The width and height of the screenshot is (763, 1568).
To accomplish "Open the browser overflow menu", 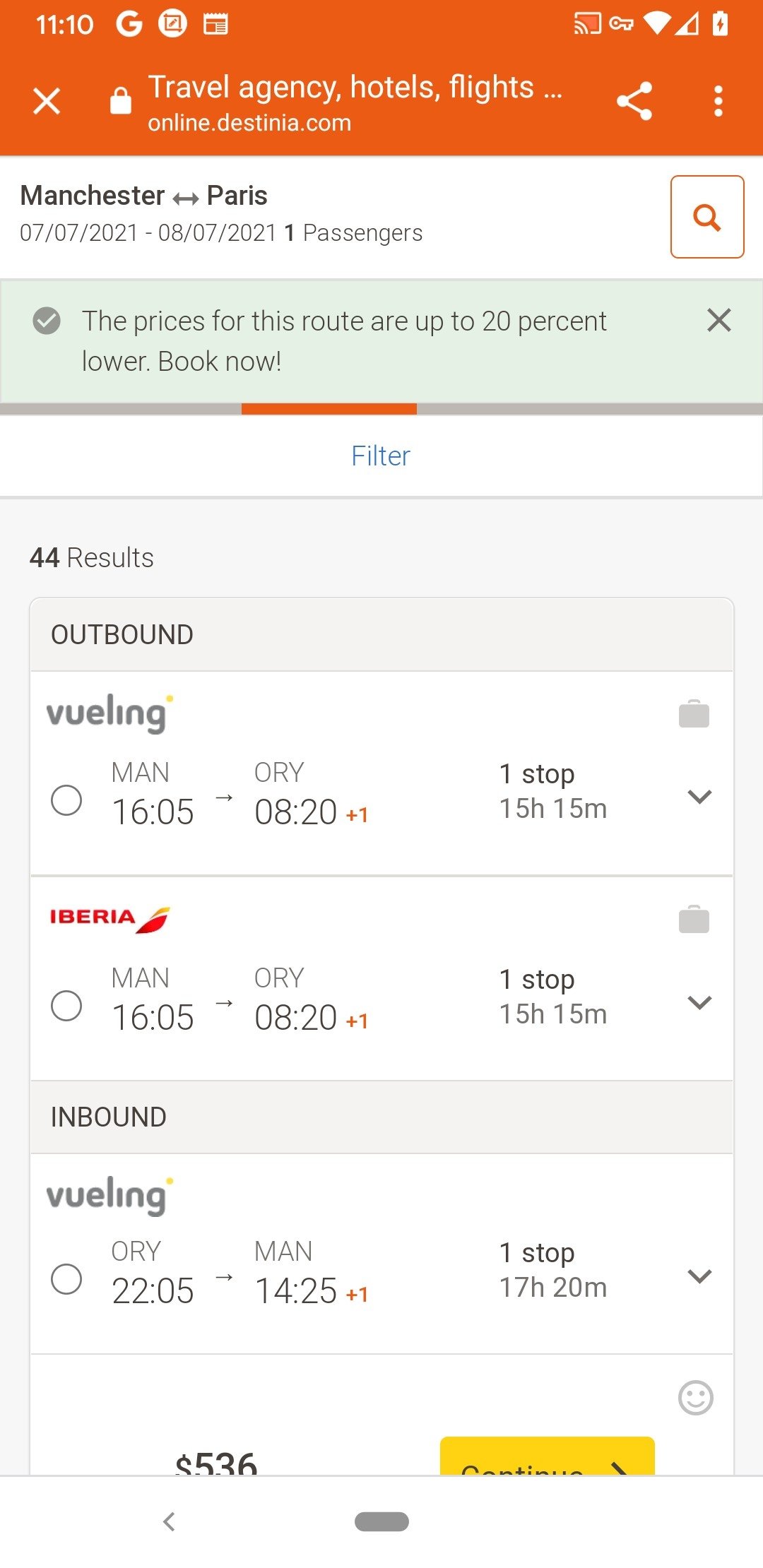I will point(718,101).
